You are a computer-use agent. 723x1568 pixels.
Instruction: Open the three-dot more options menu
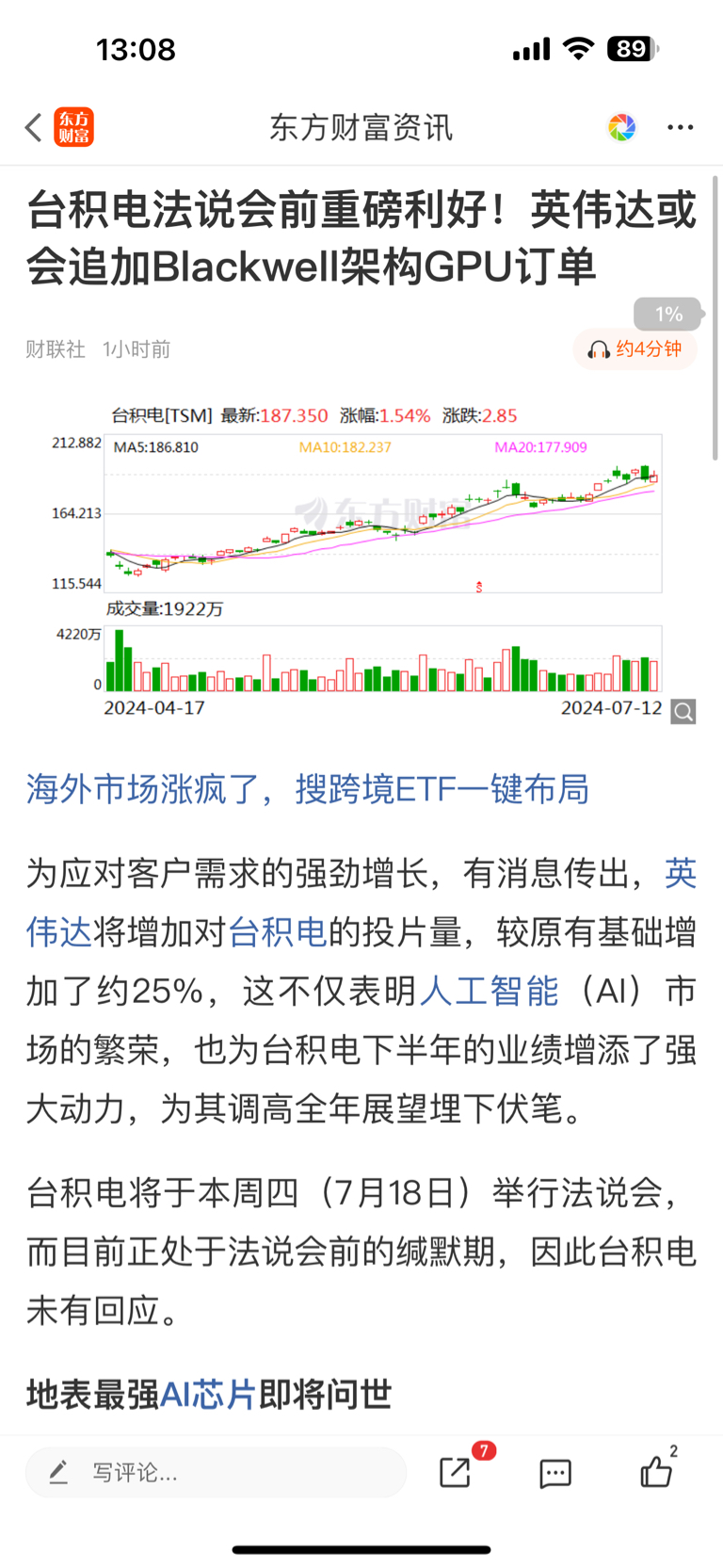(680, 126)
